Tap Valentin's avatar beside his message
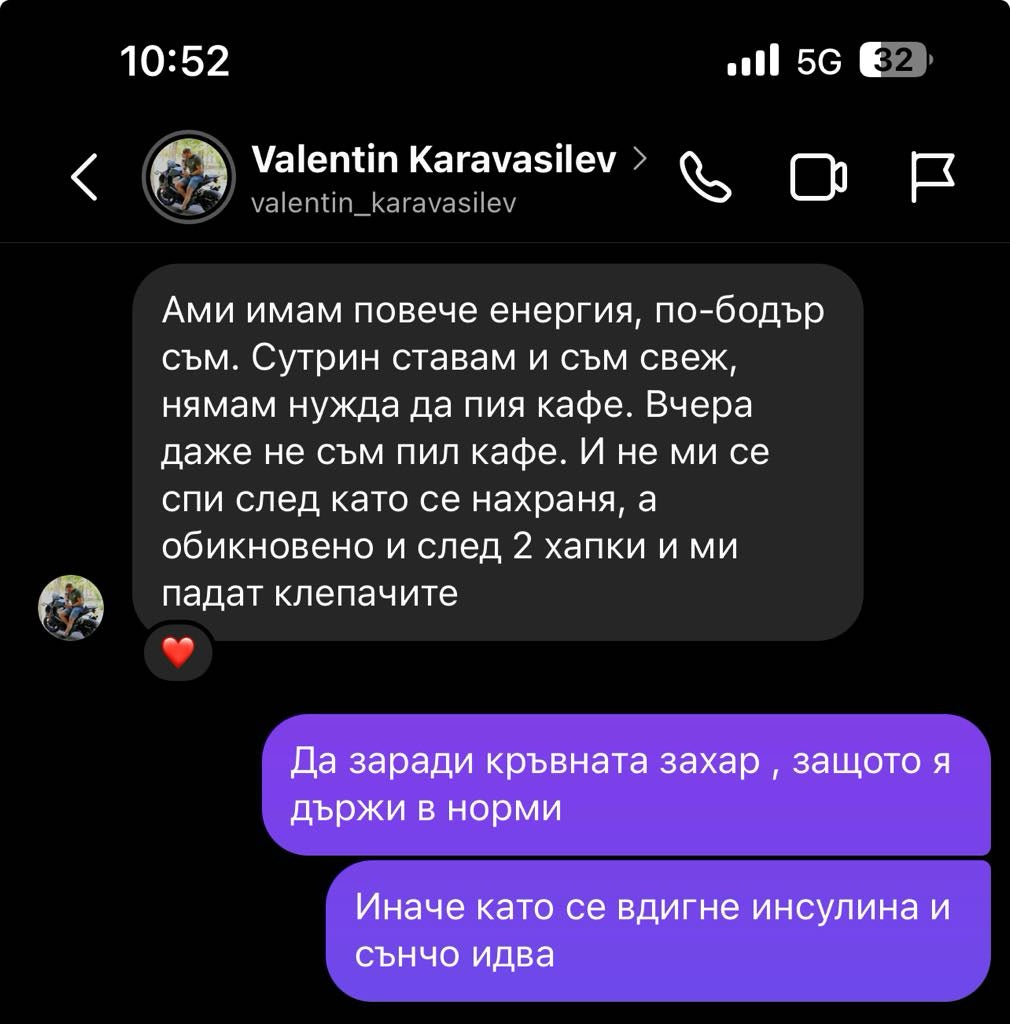1010x1024 pixels. pyautogui.click(x=71, y=607)
